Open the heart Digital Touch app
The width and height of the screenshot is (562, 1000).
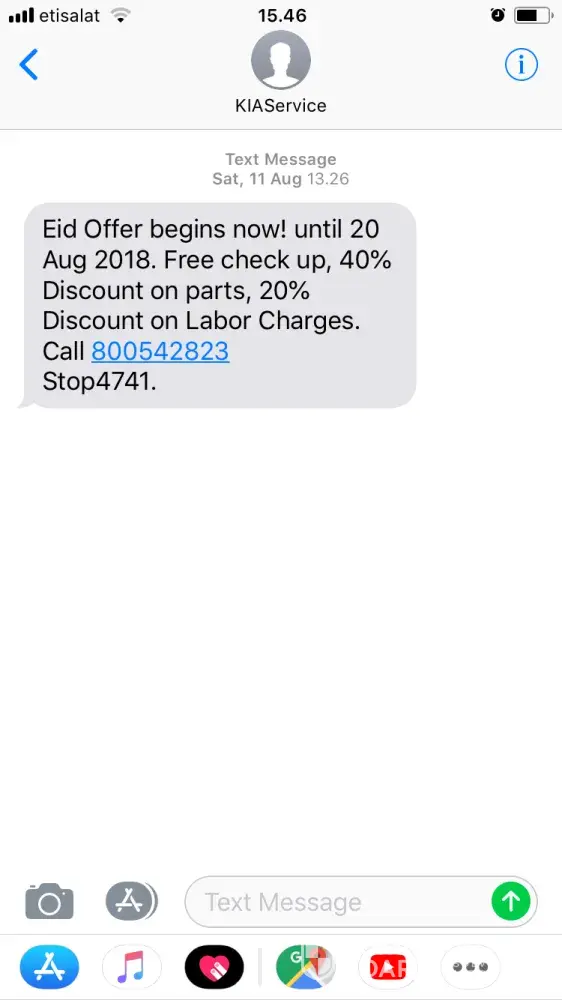point(214,967)
